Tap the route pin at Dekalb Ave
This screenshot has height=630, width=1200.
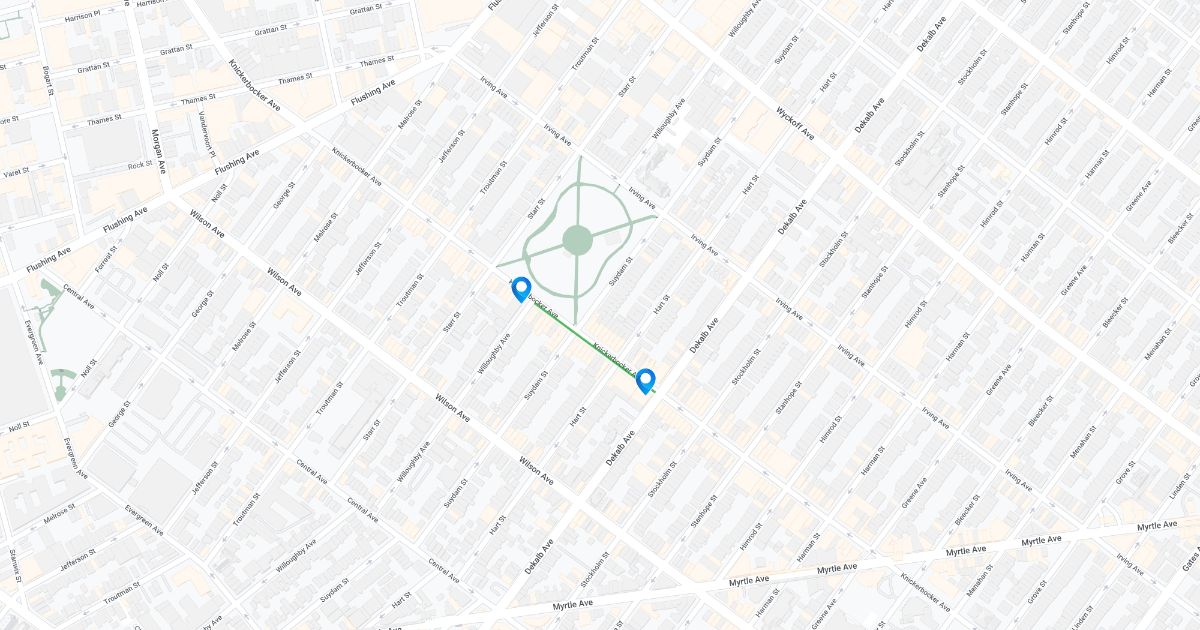pyautogui.click(x=646, y=380)
